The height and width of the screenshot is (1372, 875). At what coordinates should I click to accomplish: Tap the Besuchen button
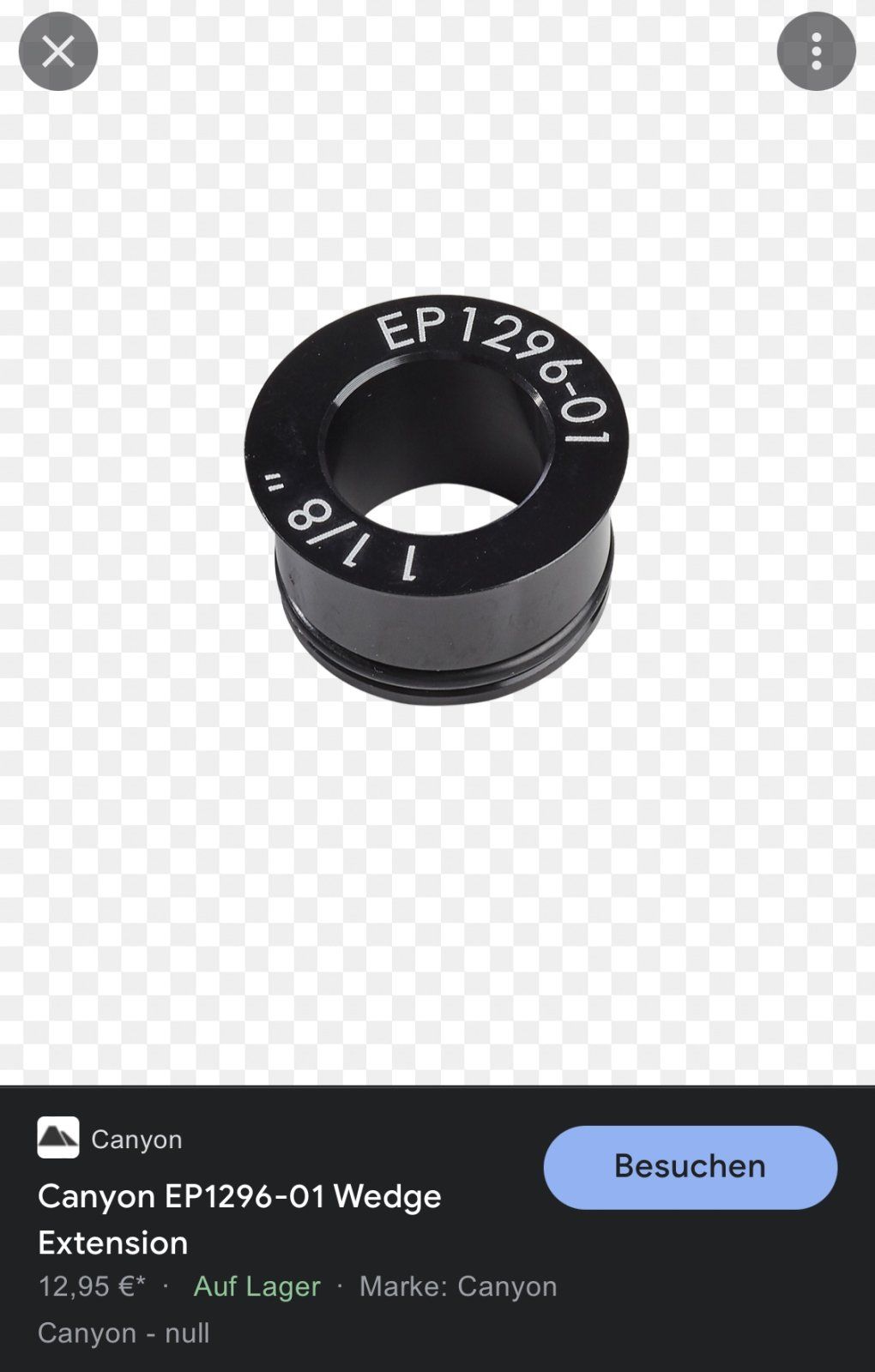click(x=690, y=1167)
